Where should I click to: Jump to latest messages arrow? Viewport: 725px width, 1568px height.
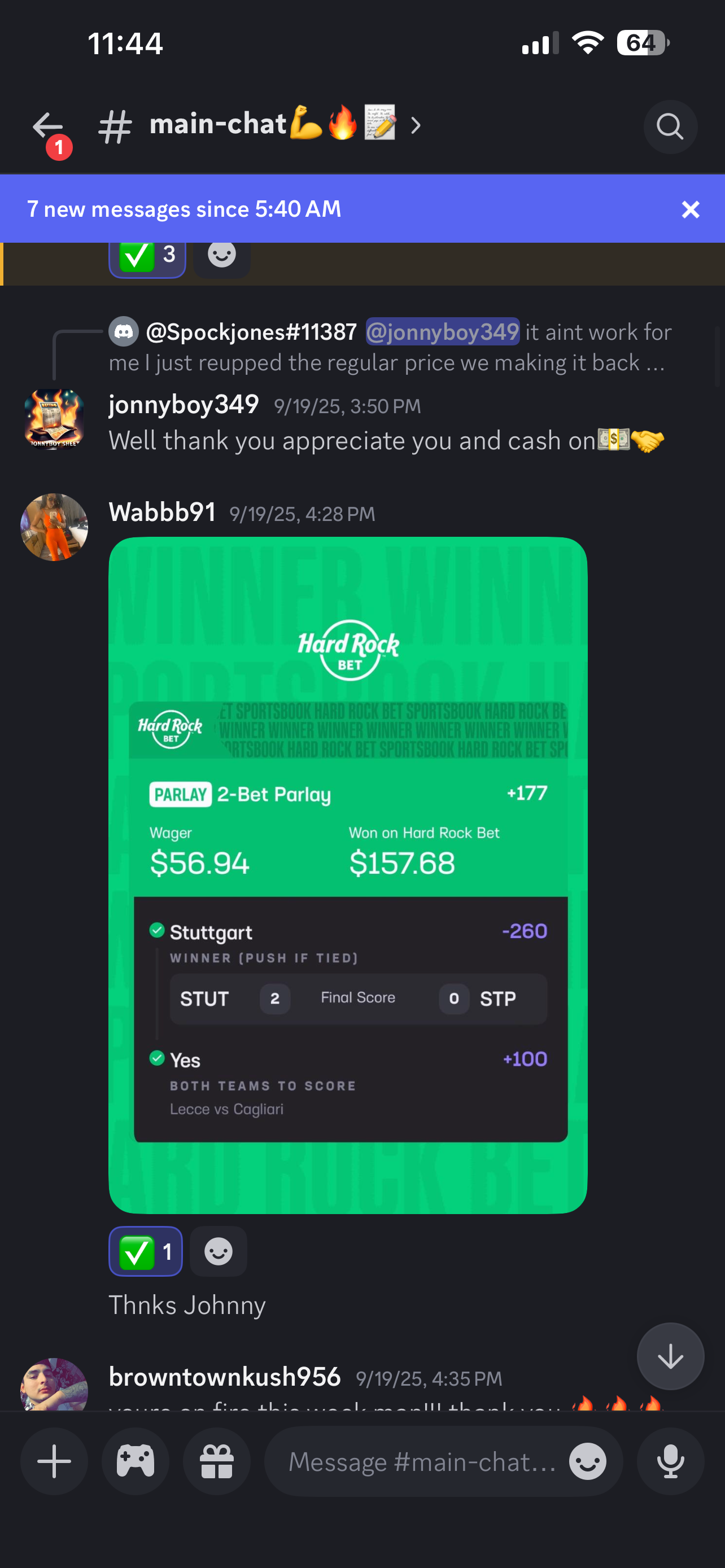coord(670,1356)
